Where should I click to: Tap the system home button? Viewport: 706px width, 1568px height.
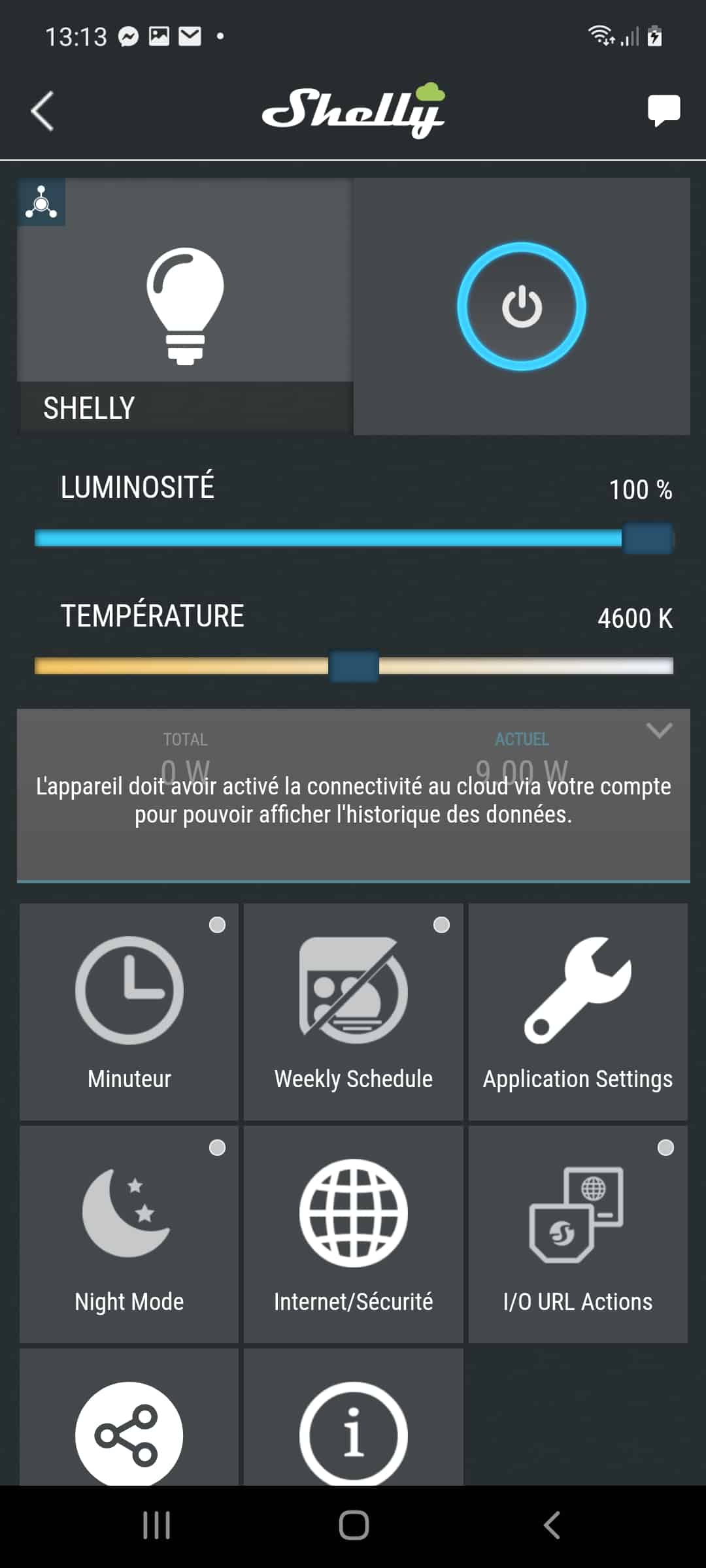pyautogui.click(x=354, y=1526)
